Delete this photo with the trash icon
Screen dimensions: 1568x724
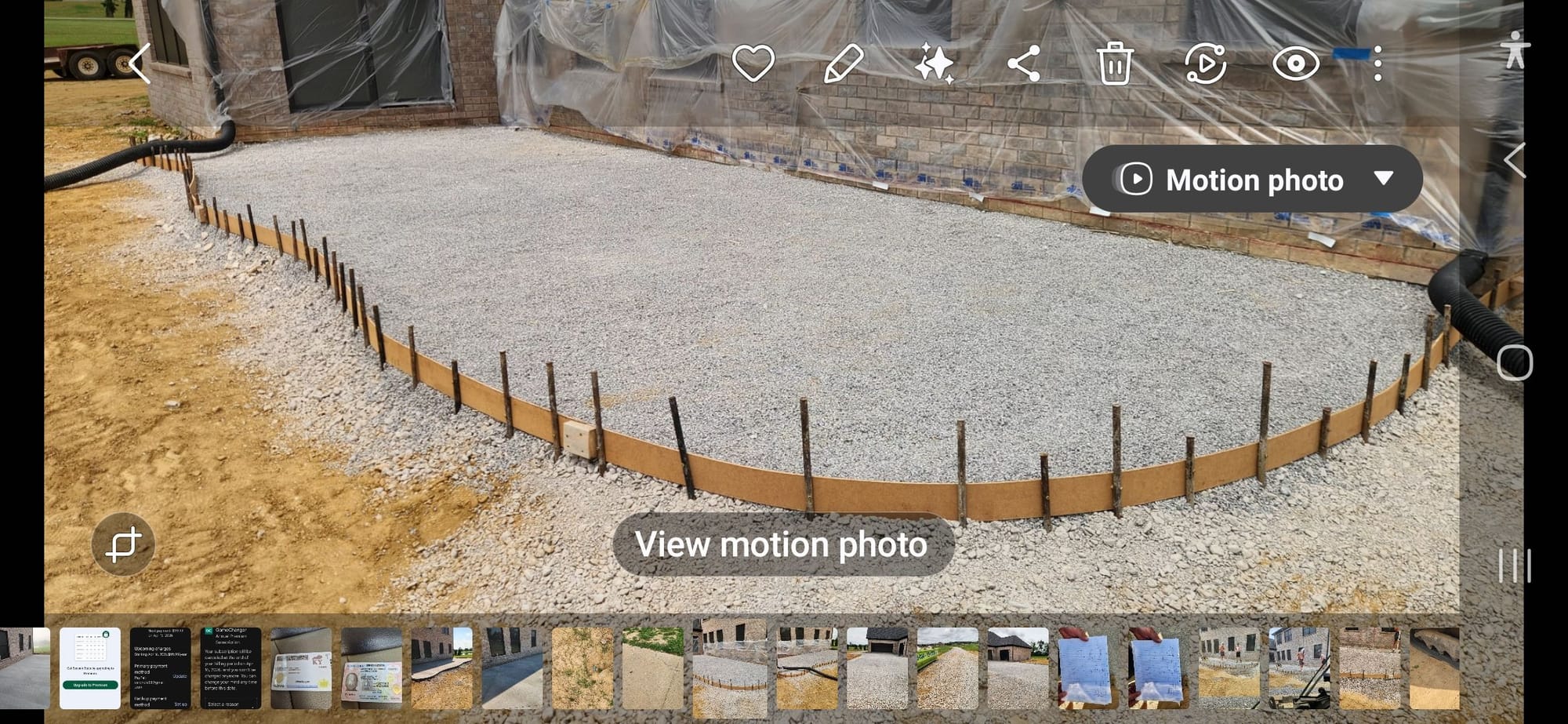tap(1114, 64)
